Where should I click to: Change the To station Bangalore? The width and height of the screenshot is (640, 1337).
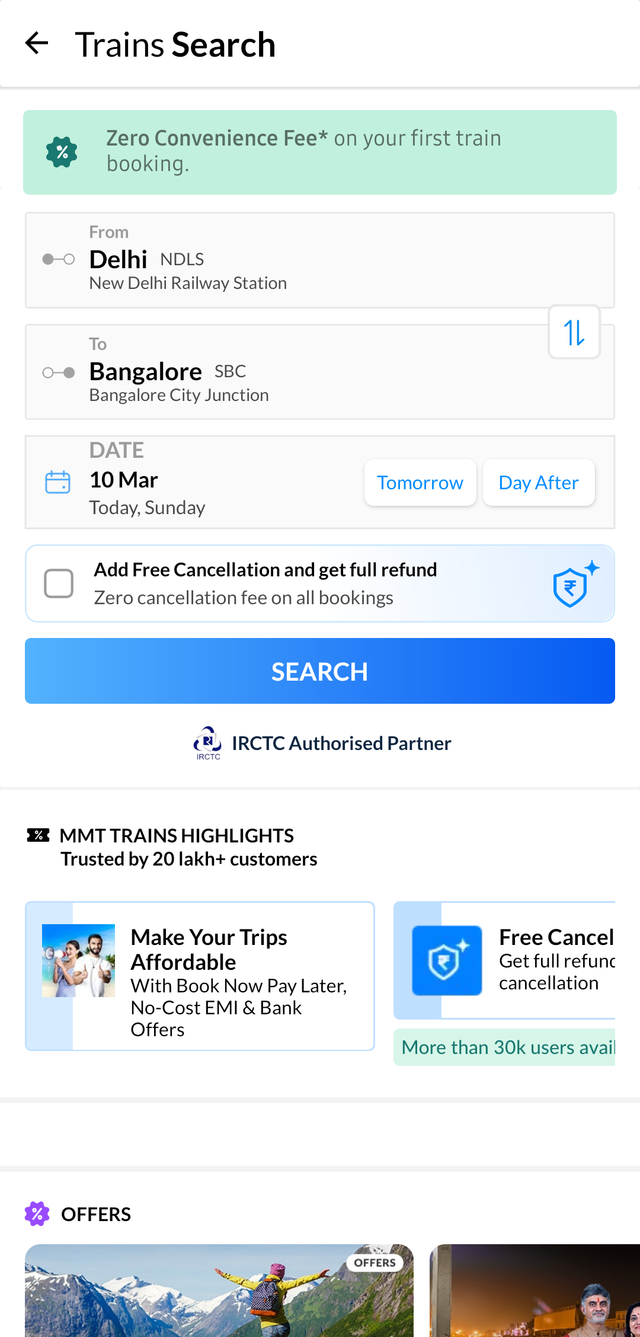point(280,372)
